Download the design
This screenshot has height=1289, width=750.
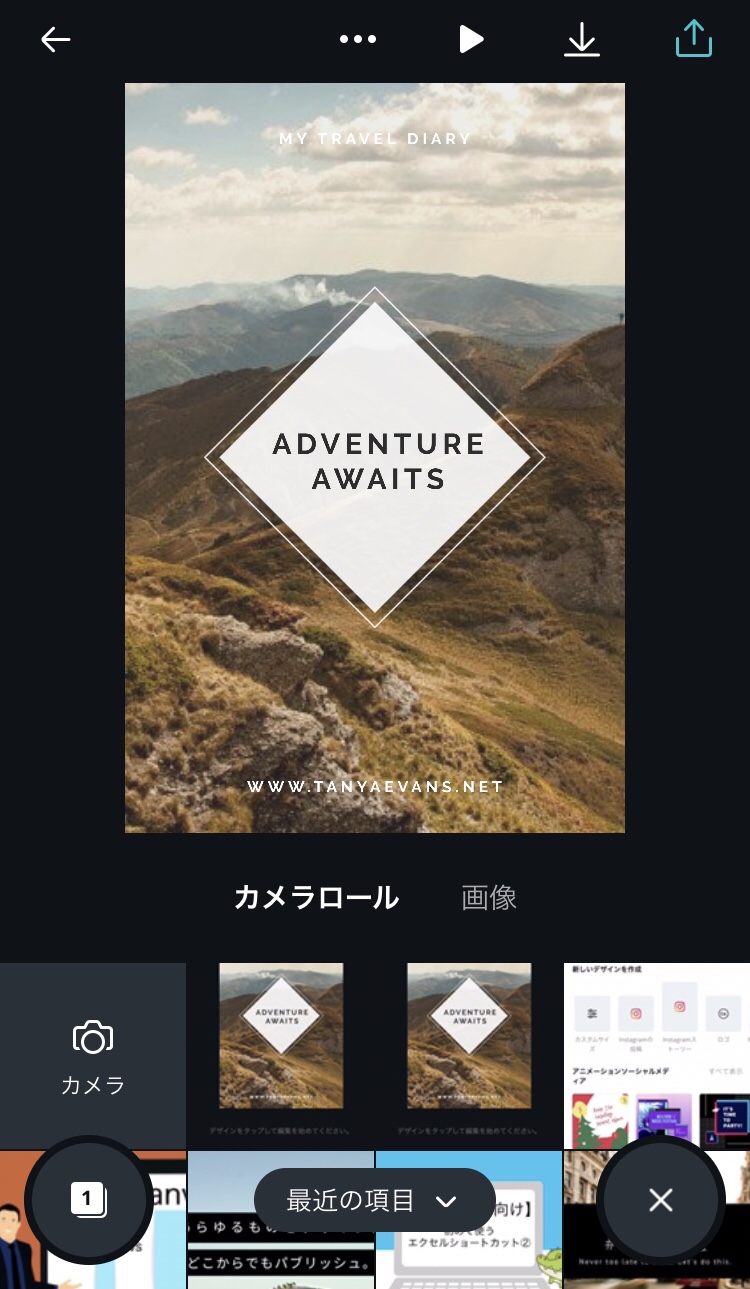tap(581, 40)
